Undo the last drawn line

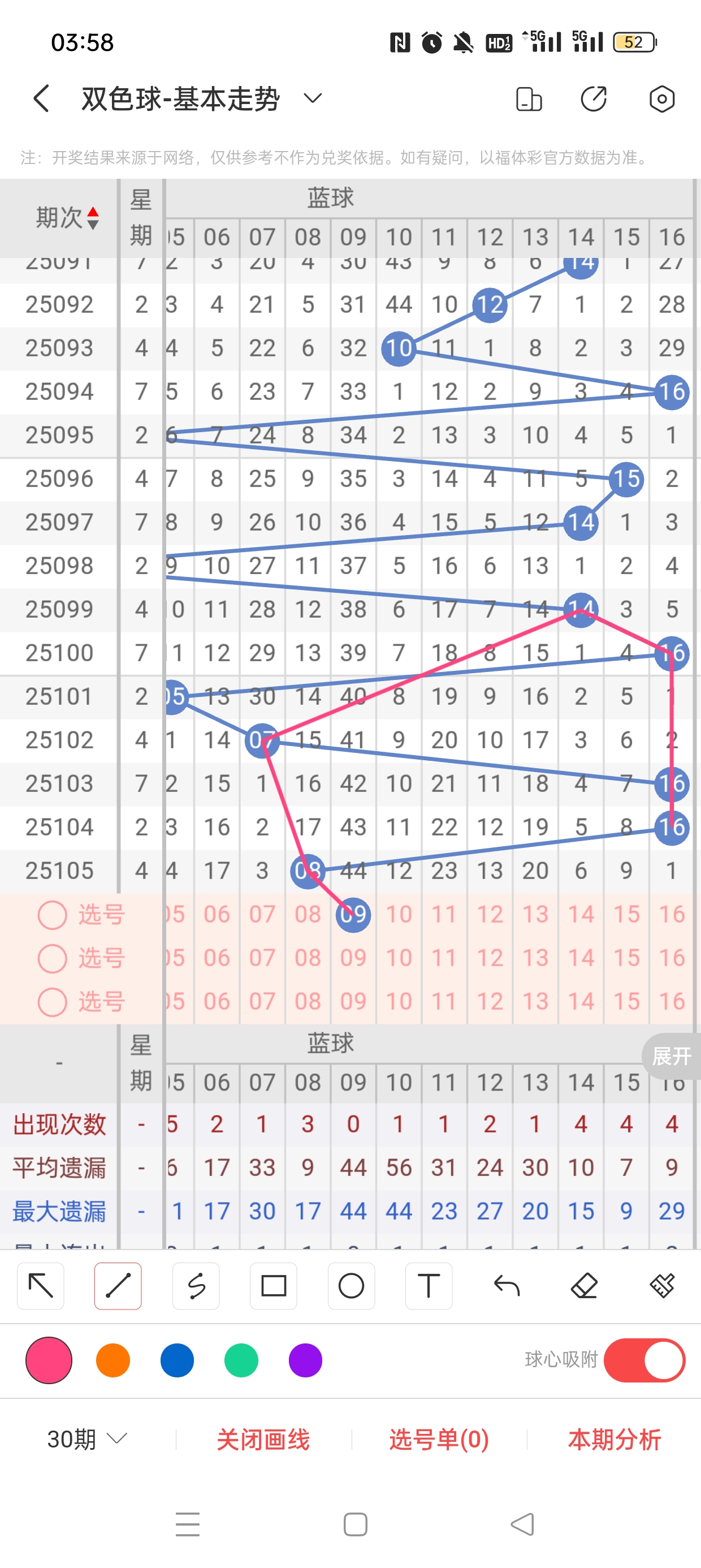pyautogui.click(x=507, y=1286)
